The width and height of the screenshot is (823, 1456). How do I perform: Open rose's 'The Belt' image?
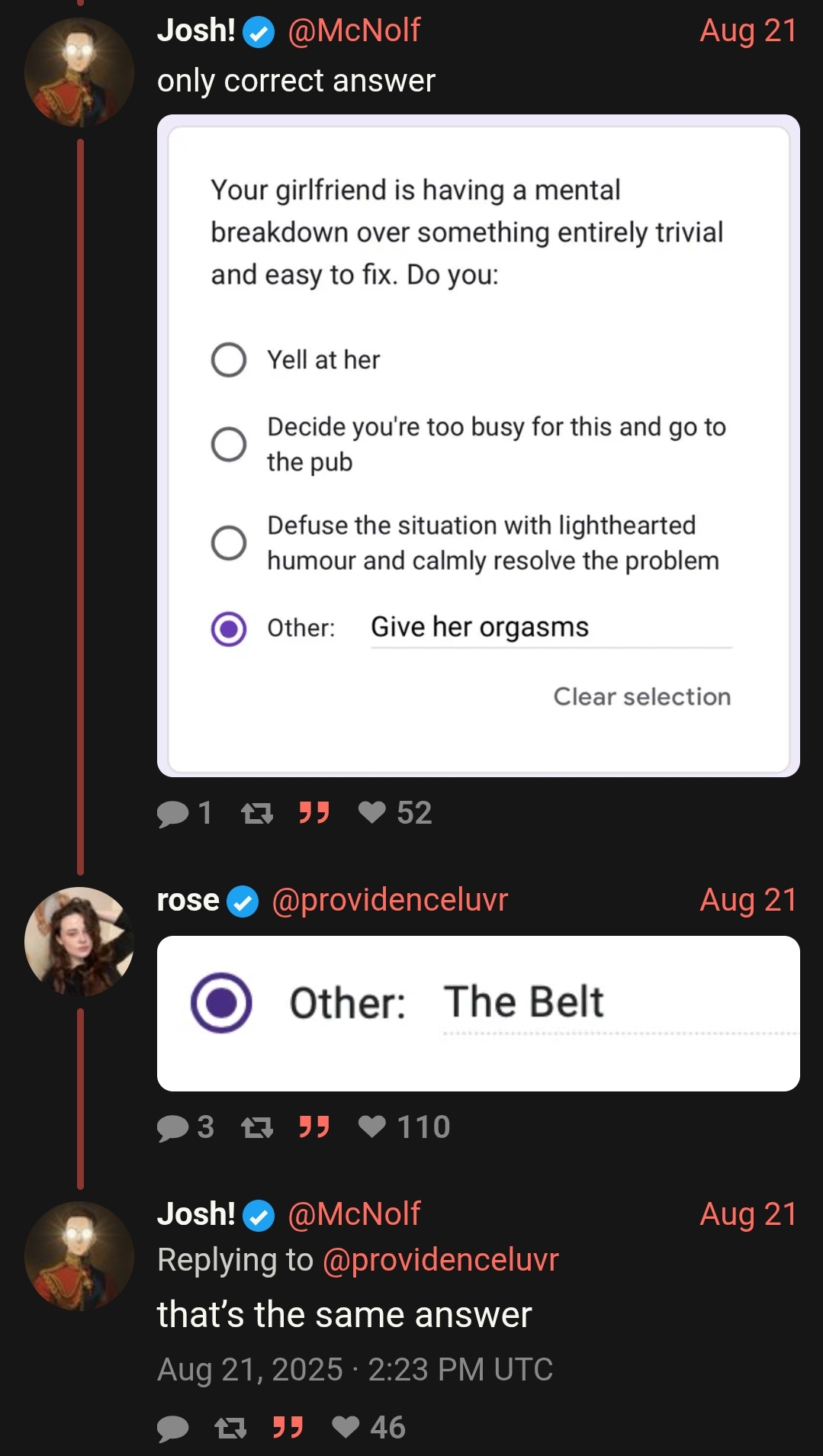[478, 1013]
